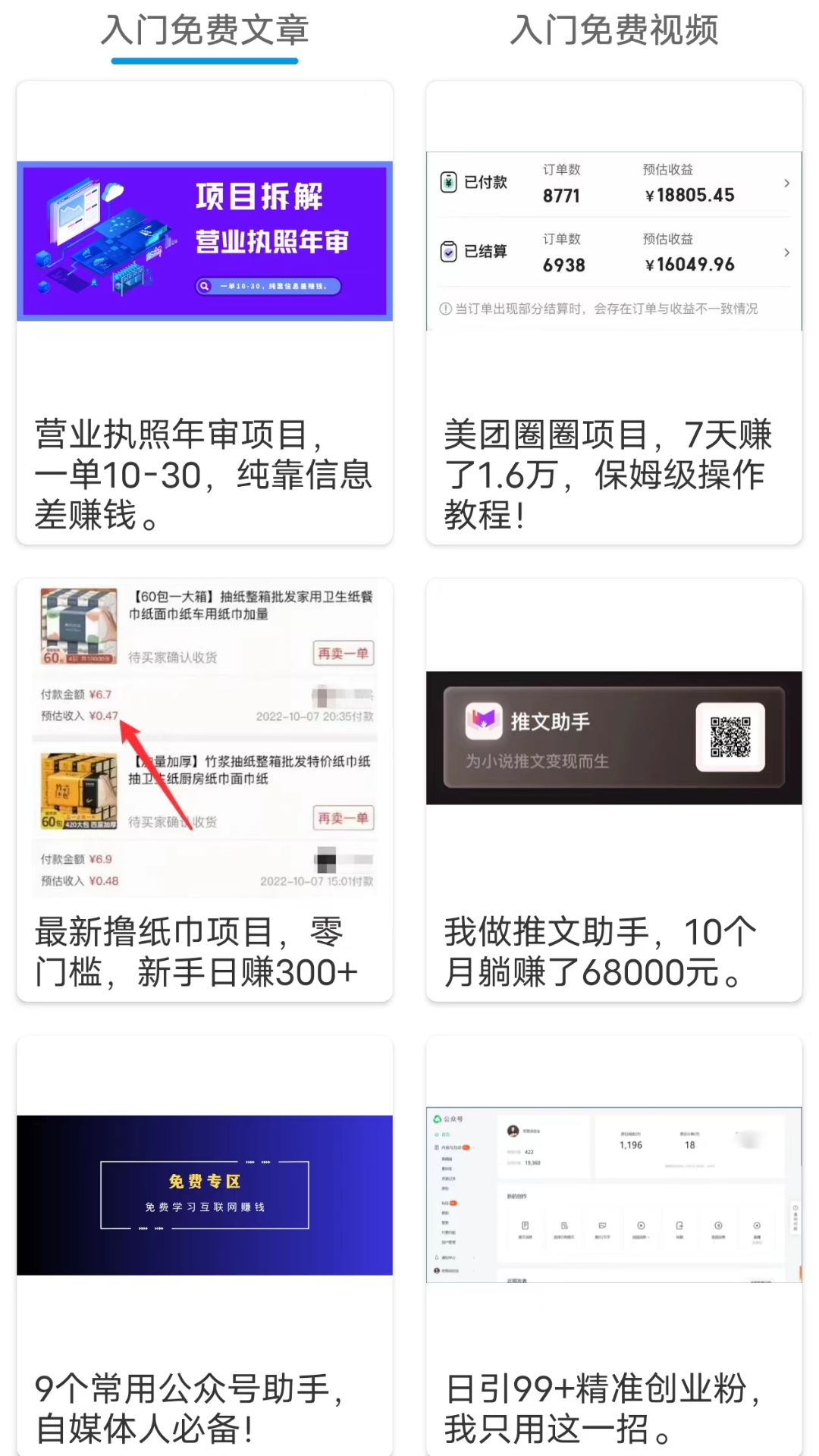Open the 营业执照年审项目 article card
Image resolution: width=819 pixels, height=1456 pixels.
[x=205, y=312]
